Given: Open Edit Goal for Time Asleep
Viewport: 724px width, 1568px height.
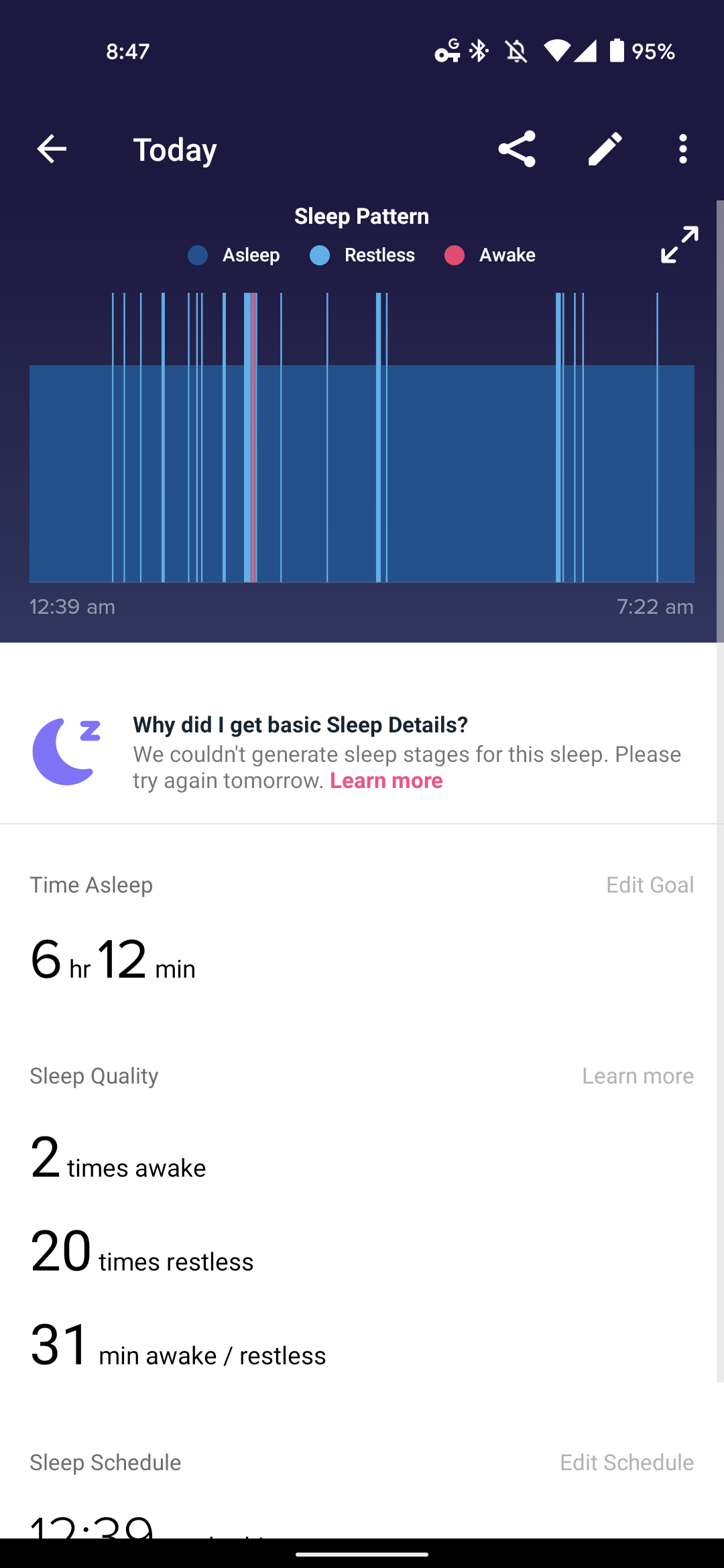Looking at the screenshot, I should 650,885.
